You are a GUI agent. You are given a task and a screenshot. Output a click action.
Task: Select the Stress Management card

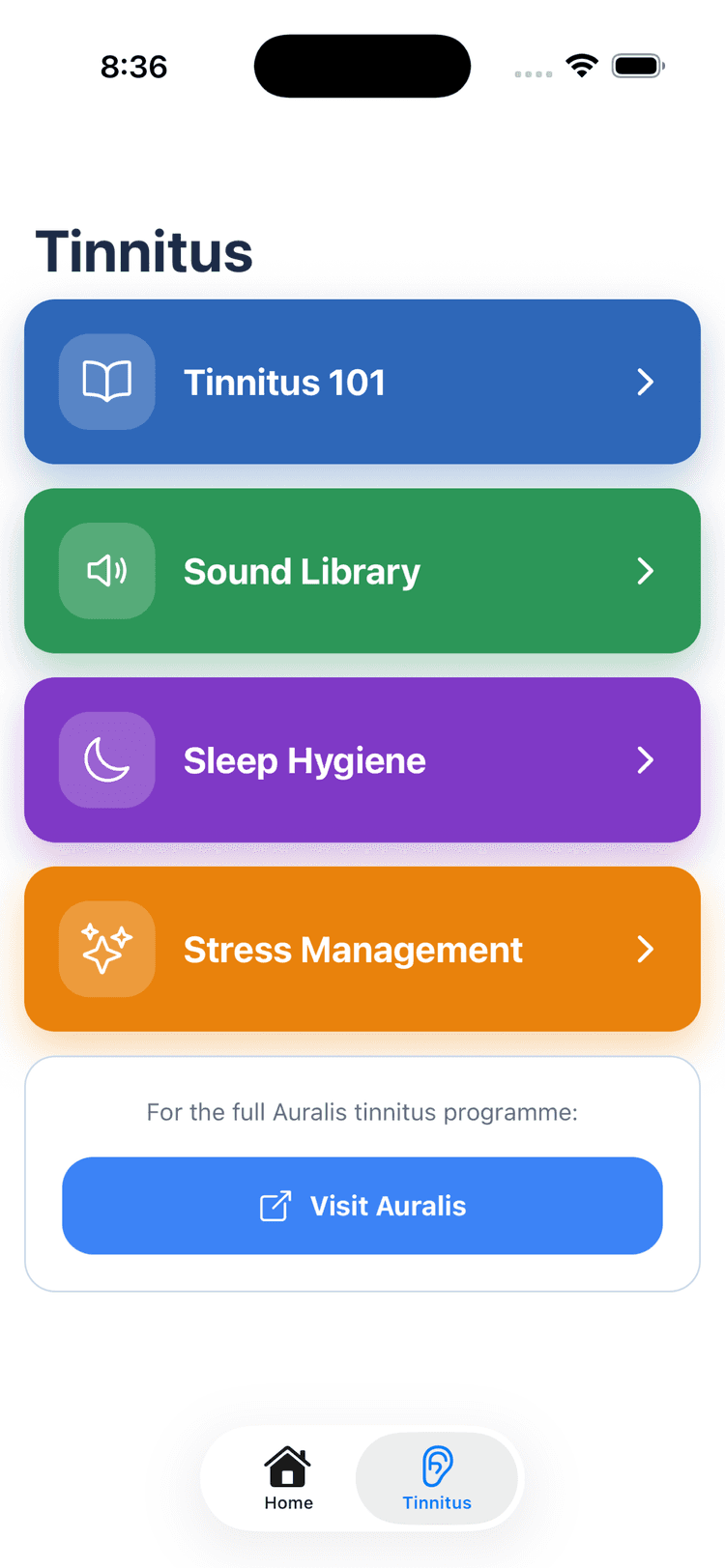point(362,950)
